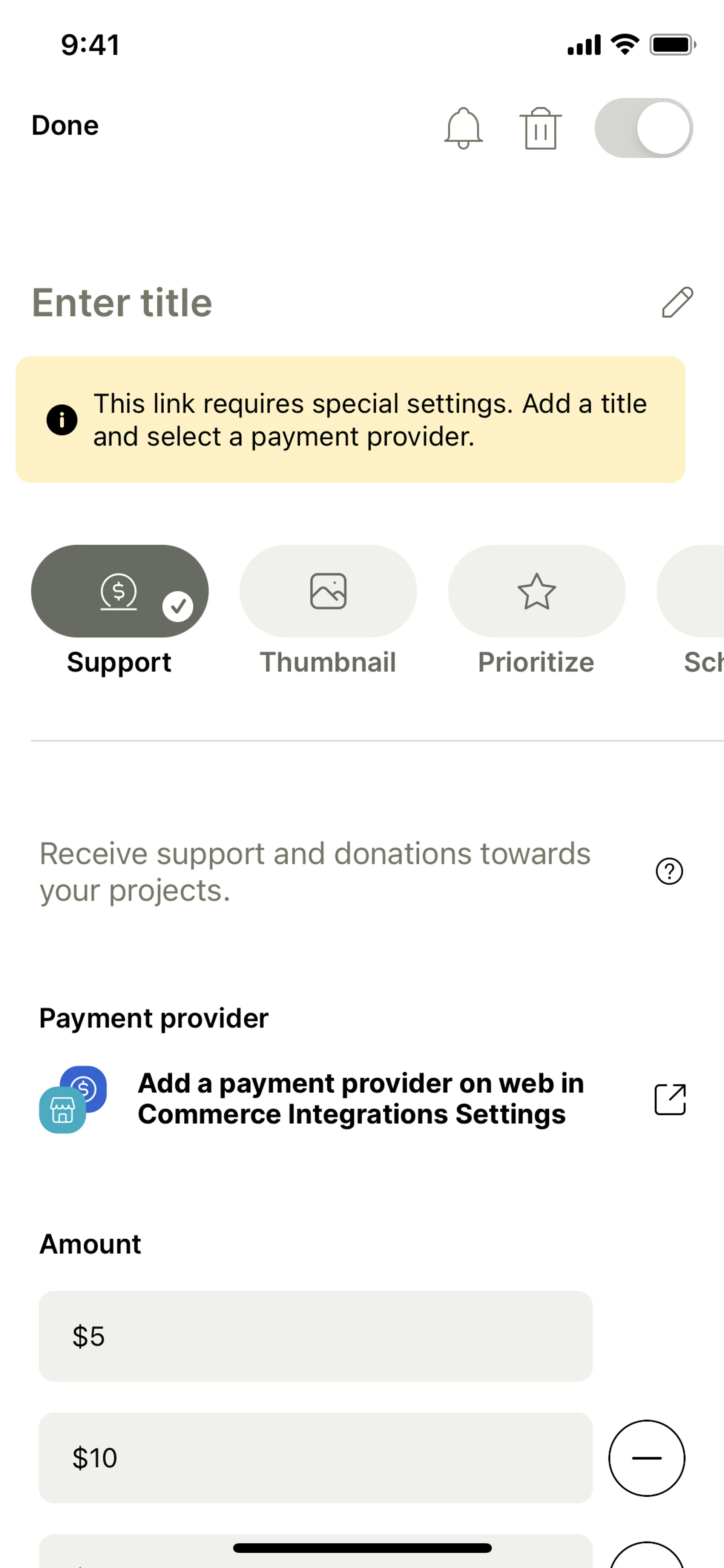Edit the title with the pencil icon
This screenshot has width=724, height=1568.
coord(676,303)
